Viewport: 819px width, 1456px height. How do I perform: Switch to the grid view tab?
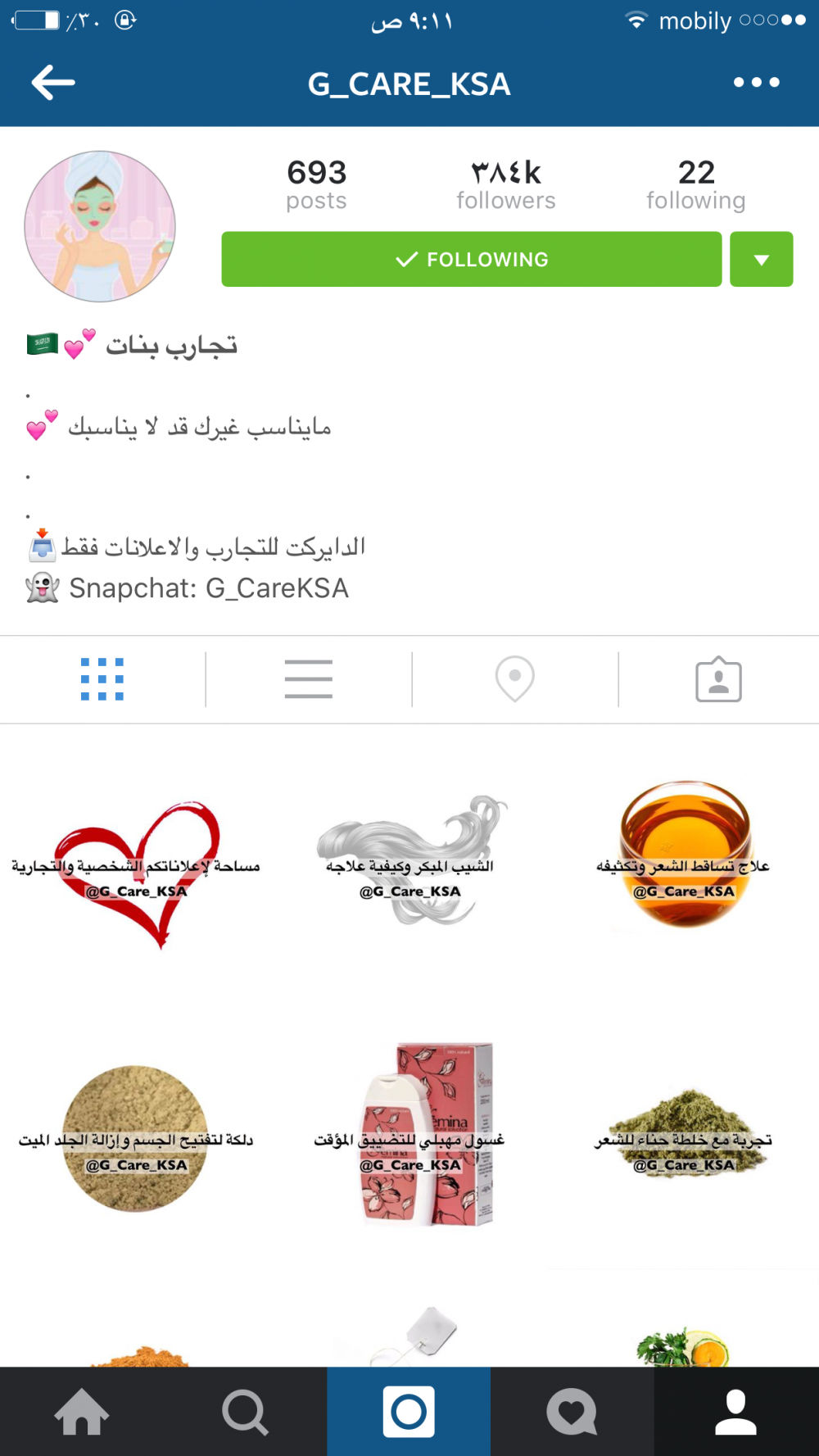102,679
